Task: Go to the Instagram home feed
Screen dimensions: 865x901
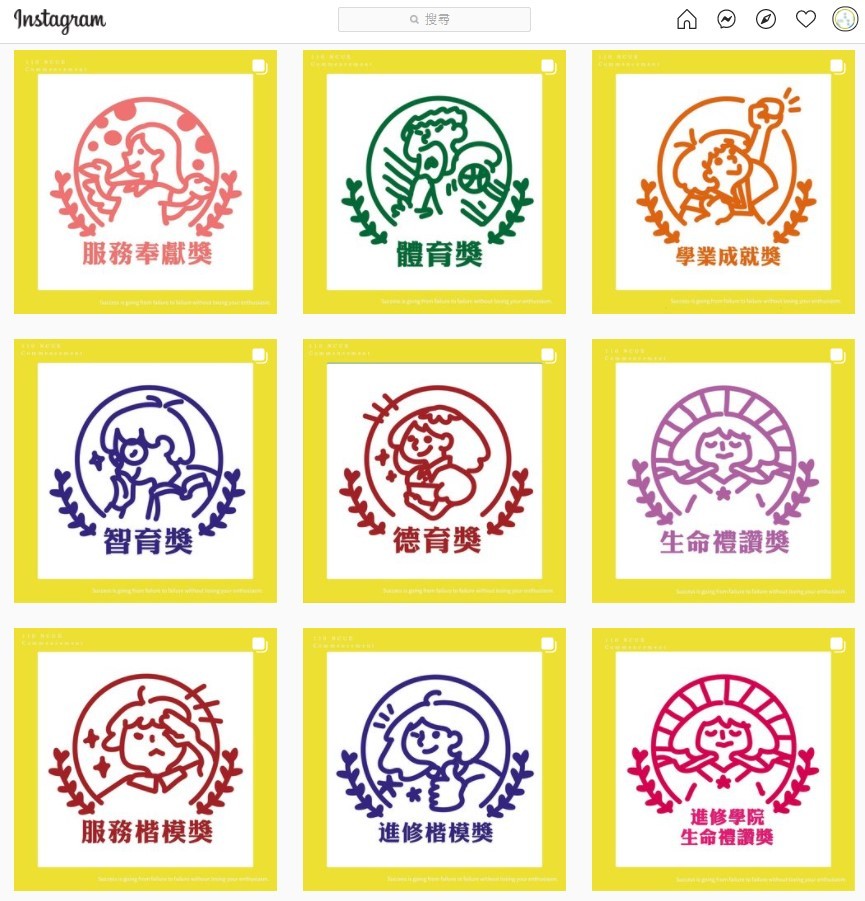Action: tap(686, 19)
